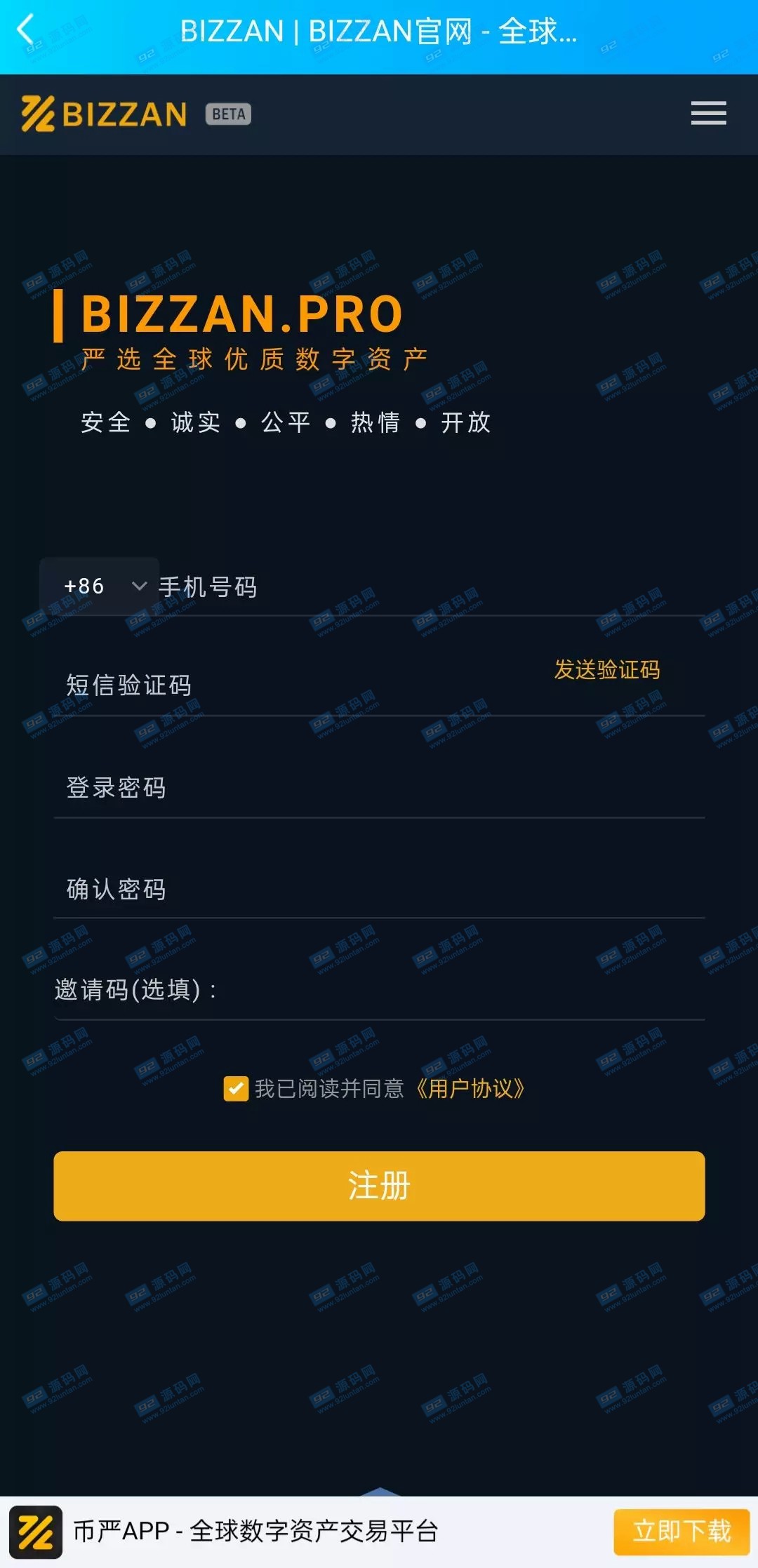Viewport: 758px width, 1568px height.
Task: Tap the 注册 register button
Action: tap(379, 1186)
